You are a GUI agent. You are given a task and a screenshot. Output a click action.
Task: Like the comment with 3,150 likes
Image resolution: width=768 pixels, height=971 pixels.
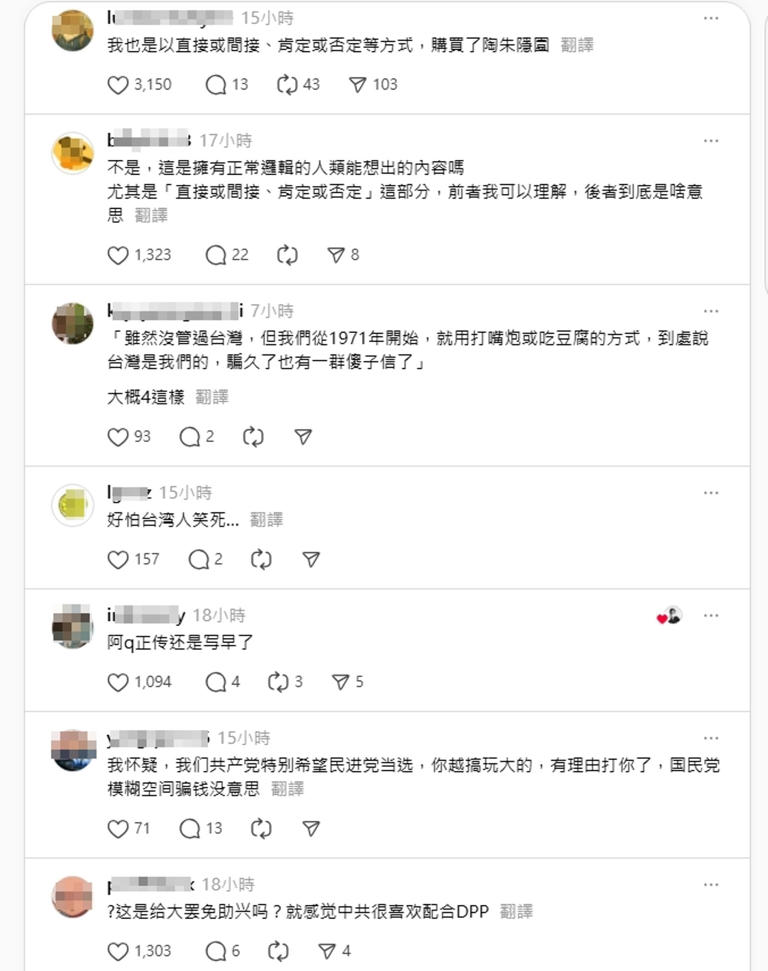pos(118,85)
